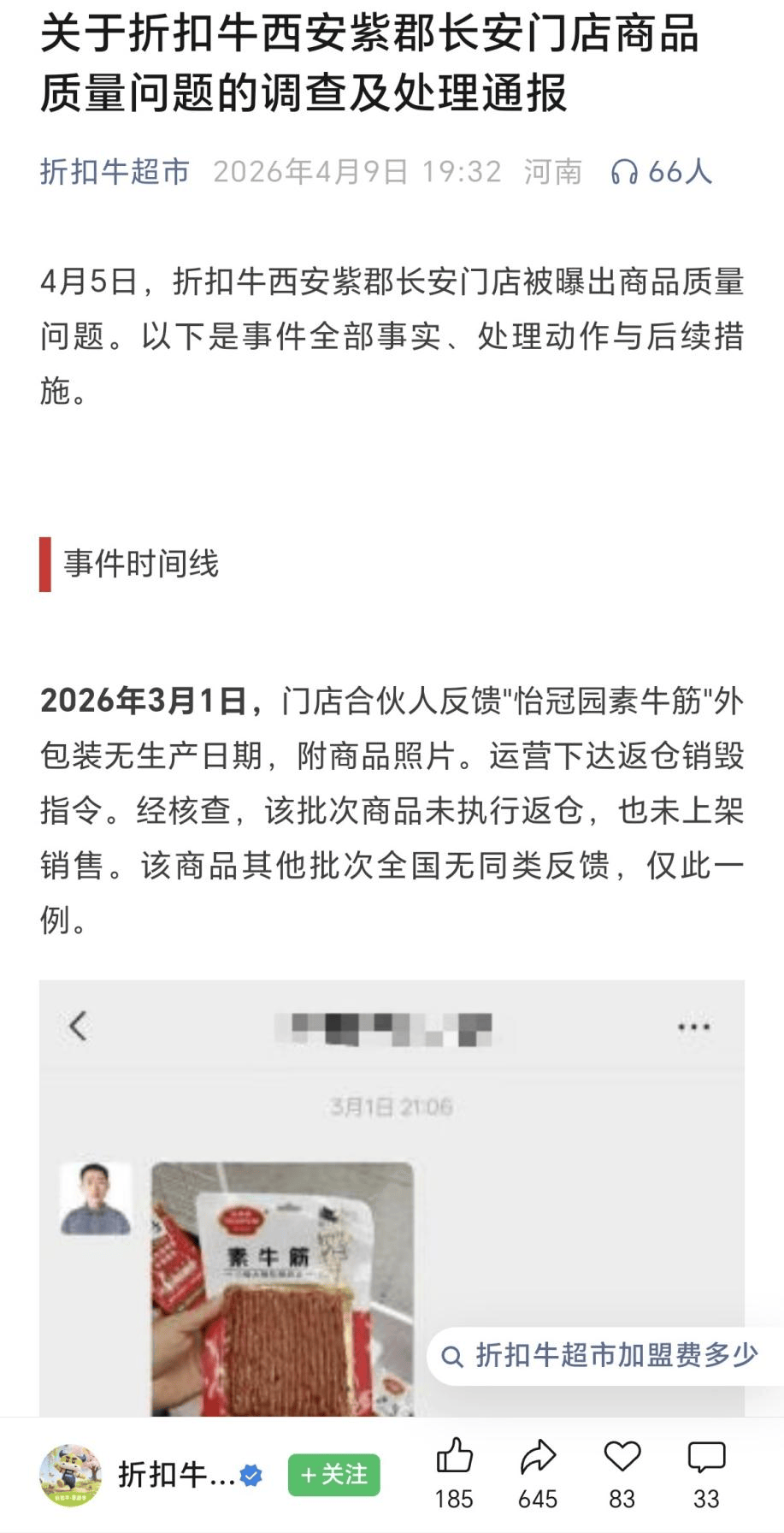Tap the heart icon to favorite
784x1533 pixels.
[622, 1458]
